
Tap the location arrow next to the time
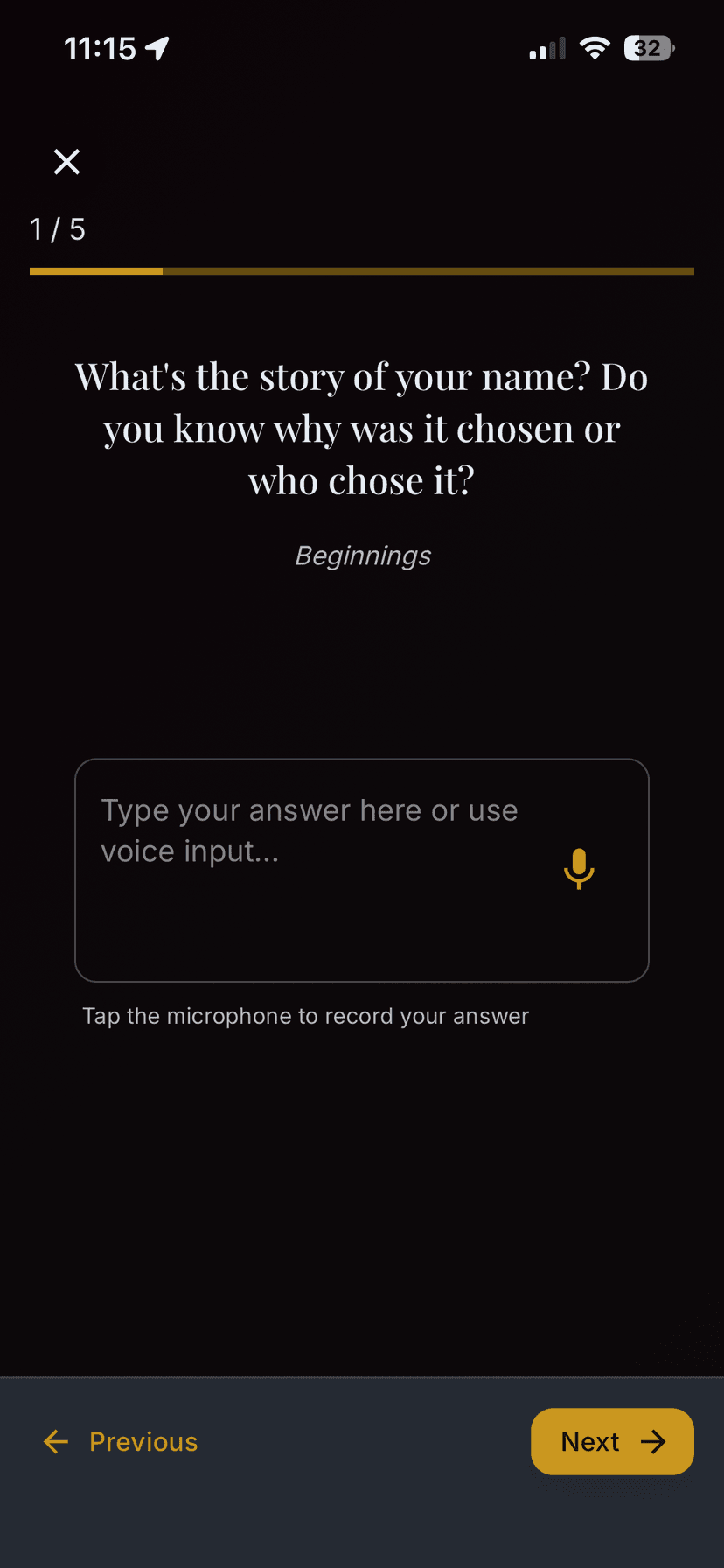(x=157, y=48)
